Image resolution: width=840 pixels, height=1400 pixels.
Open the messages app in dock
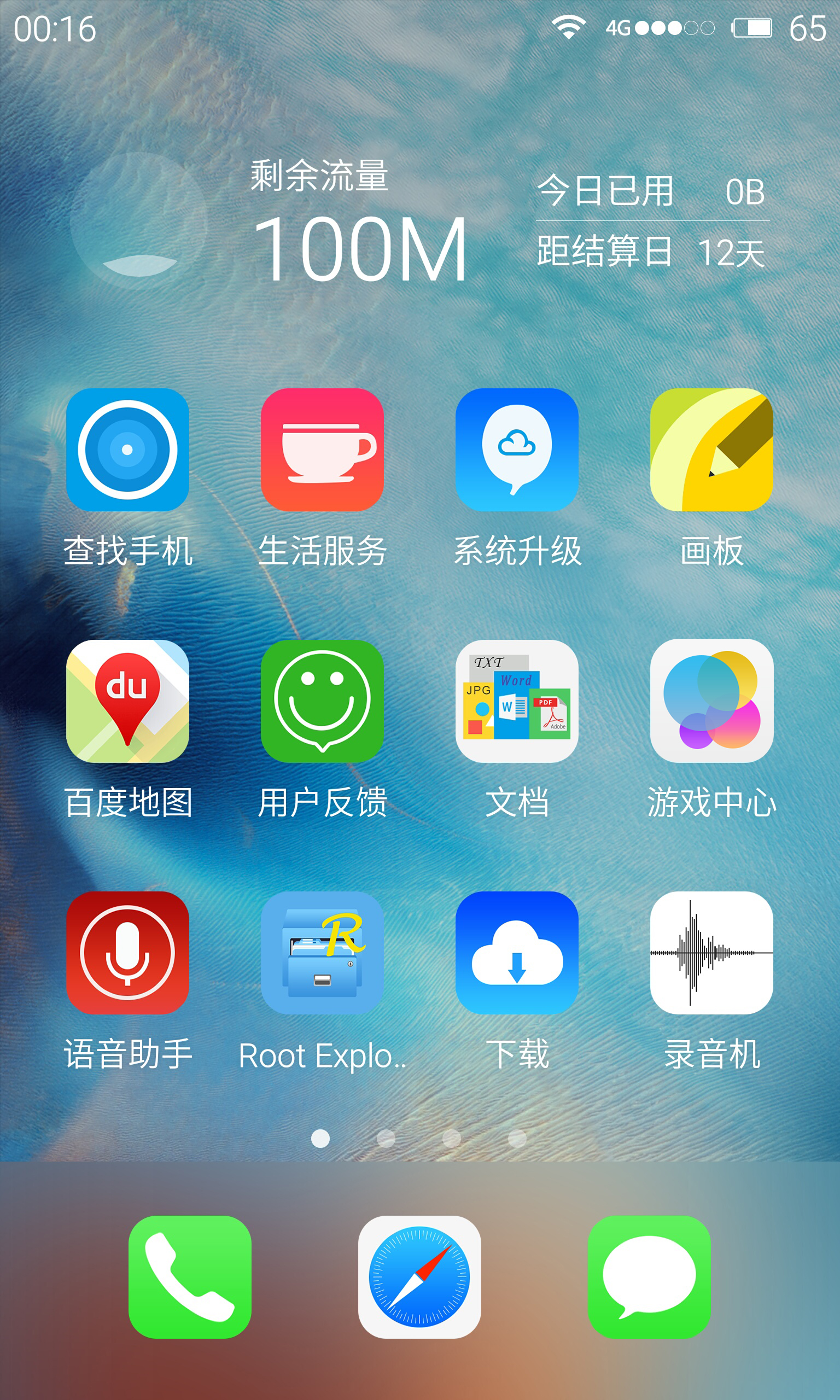(x=649, y=1276)
